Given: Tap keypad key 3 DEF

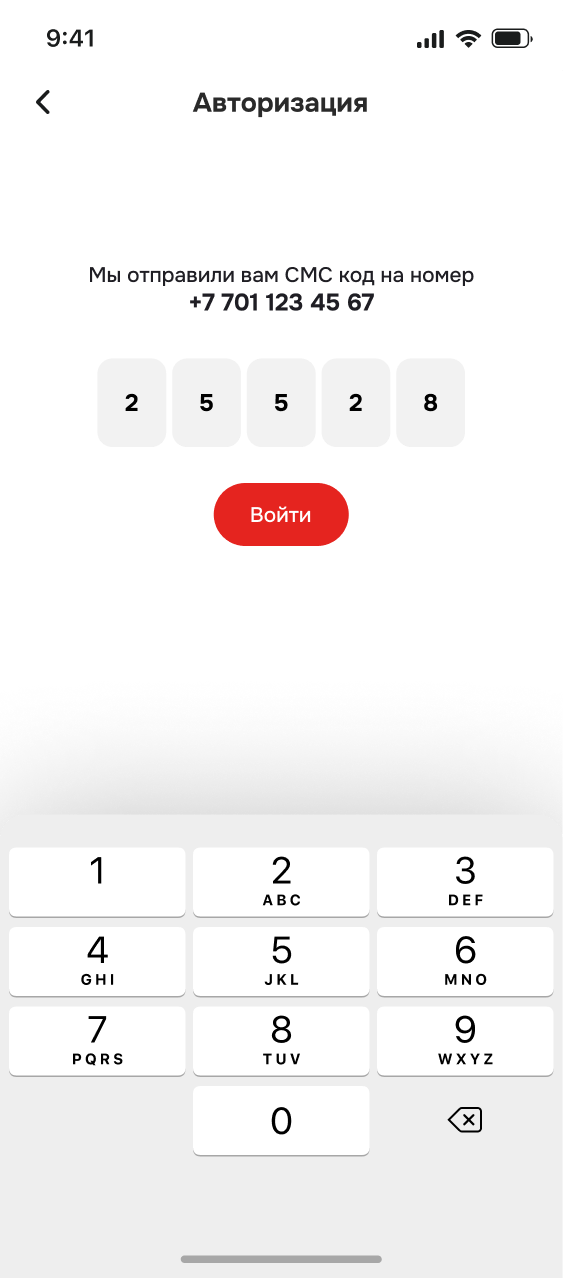Looking at the screenshot, I should tap(465, 882).
